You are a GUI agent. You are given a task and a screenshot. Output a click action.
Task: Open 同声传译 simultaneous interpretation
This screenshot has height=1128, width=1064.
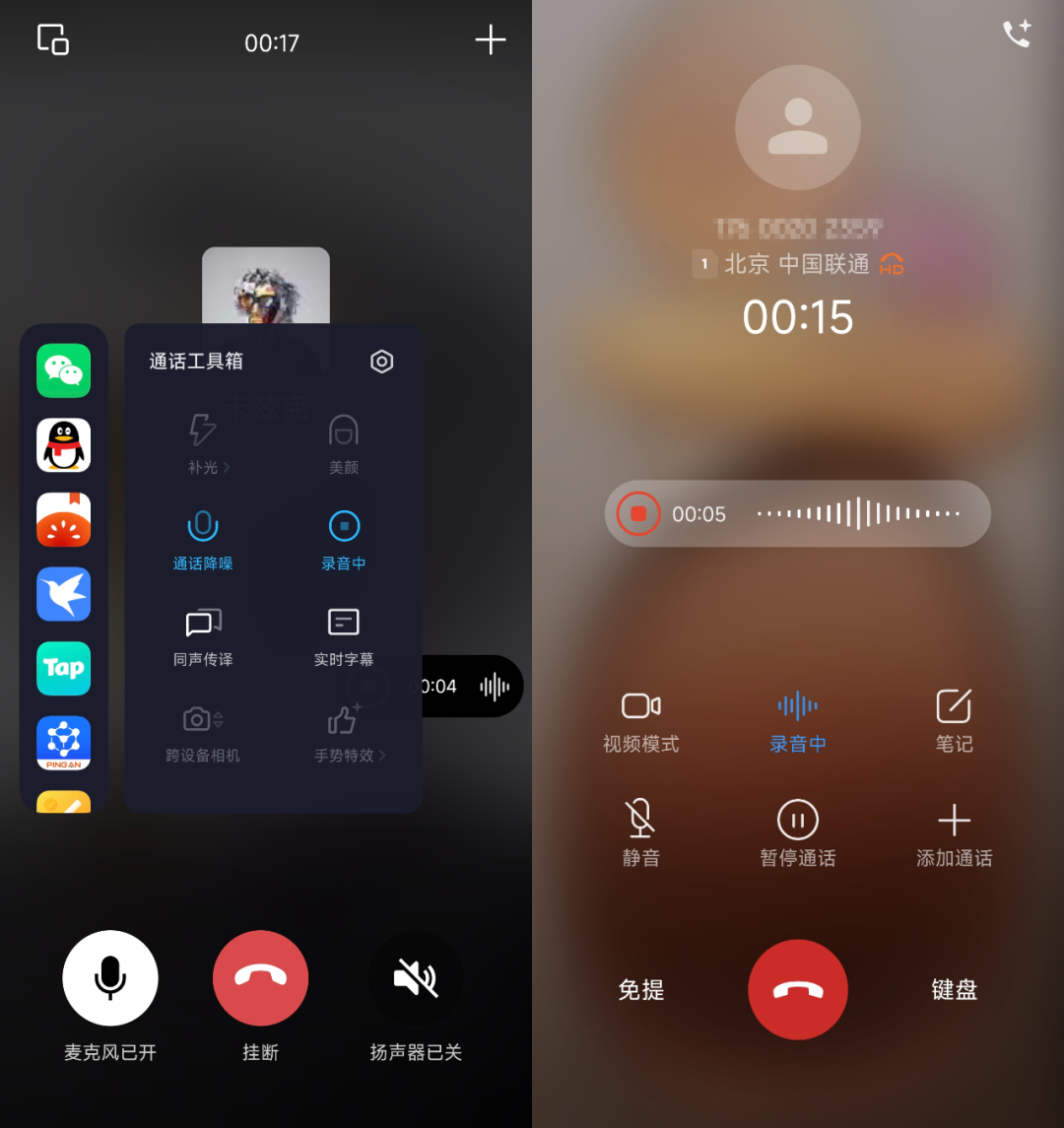click(203, 635)
